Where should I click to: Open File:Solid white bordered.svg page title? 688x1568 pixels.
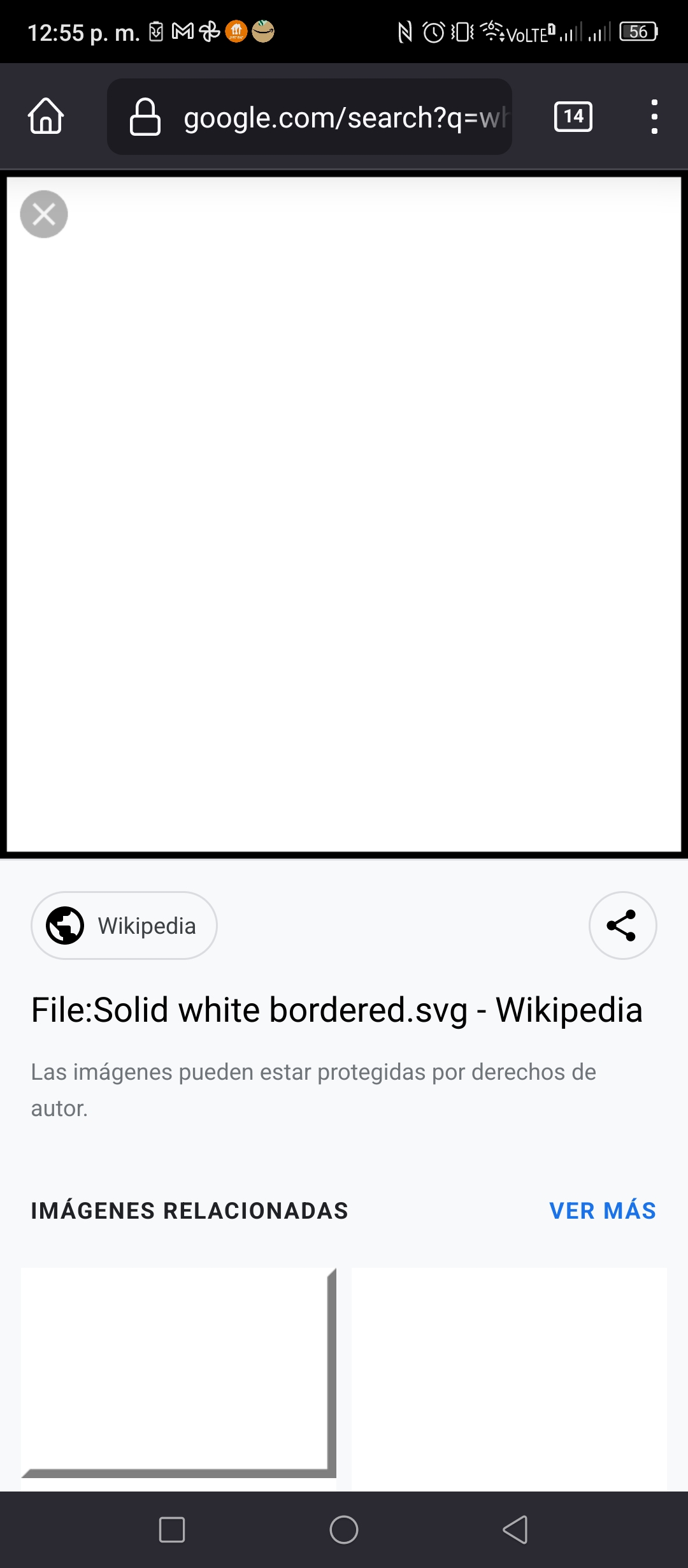point(337,1010)
